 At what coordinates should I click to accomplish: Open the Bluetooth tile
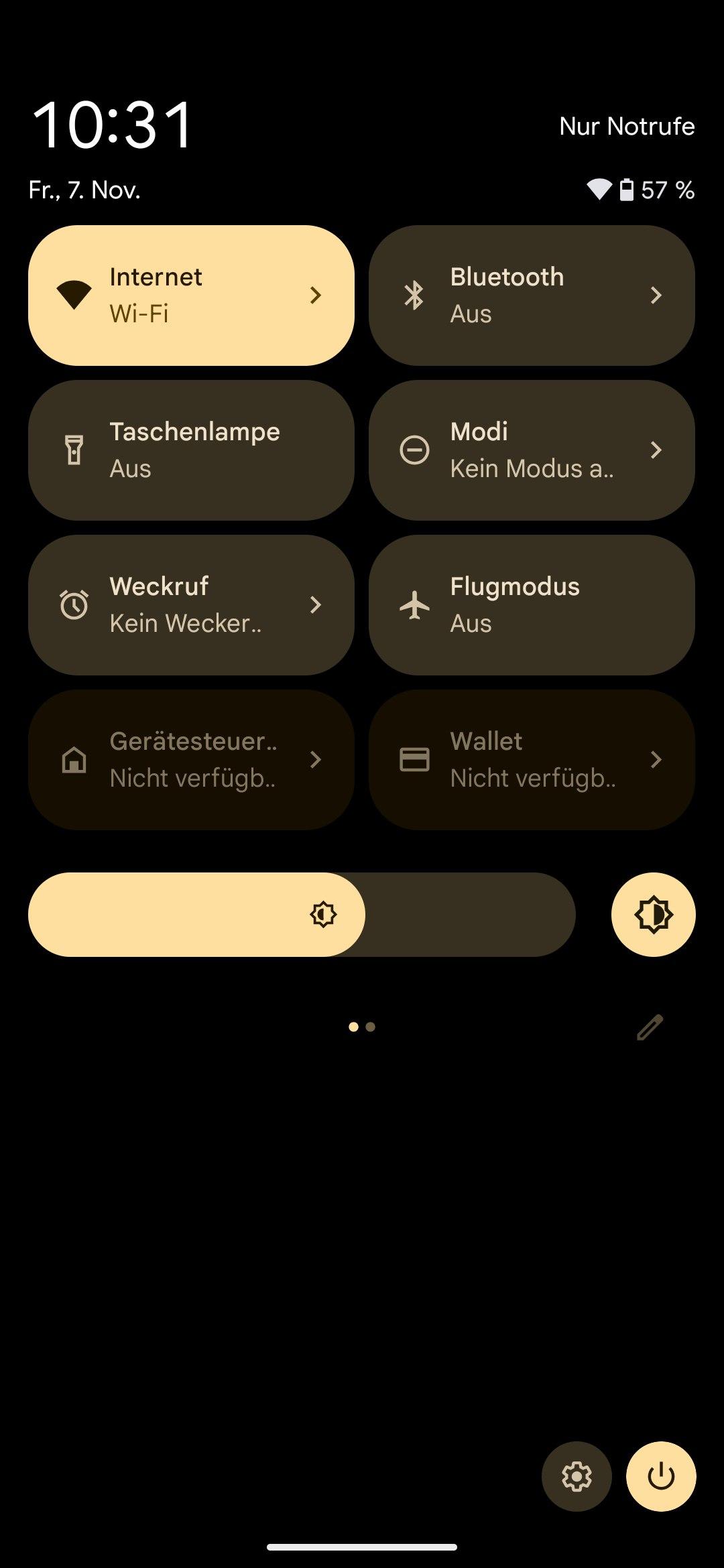[532, 296]
